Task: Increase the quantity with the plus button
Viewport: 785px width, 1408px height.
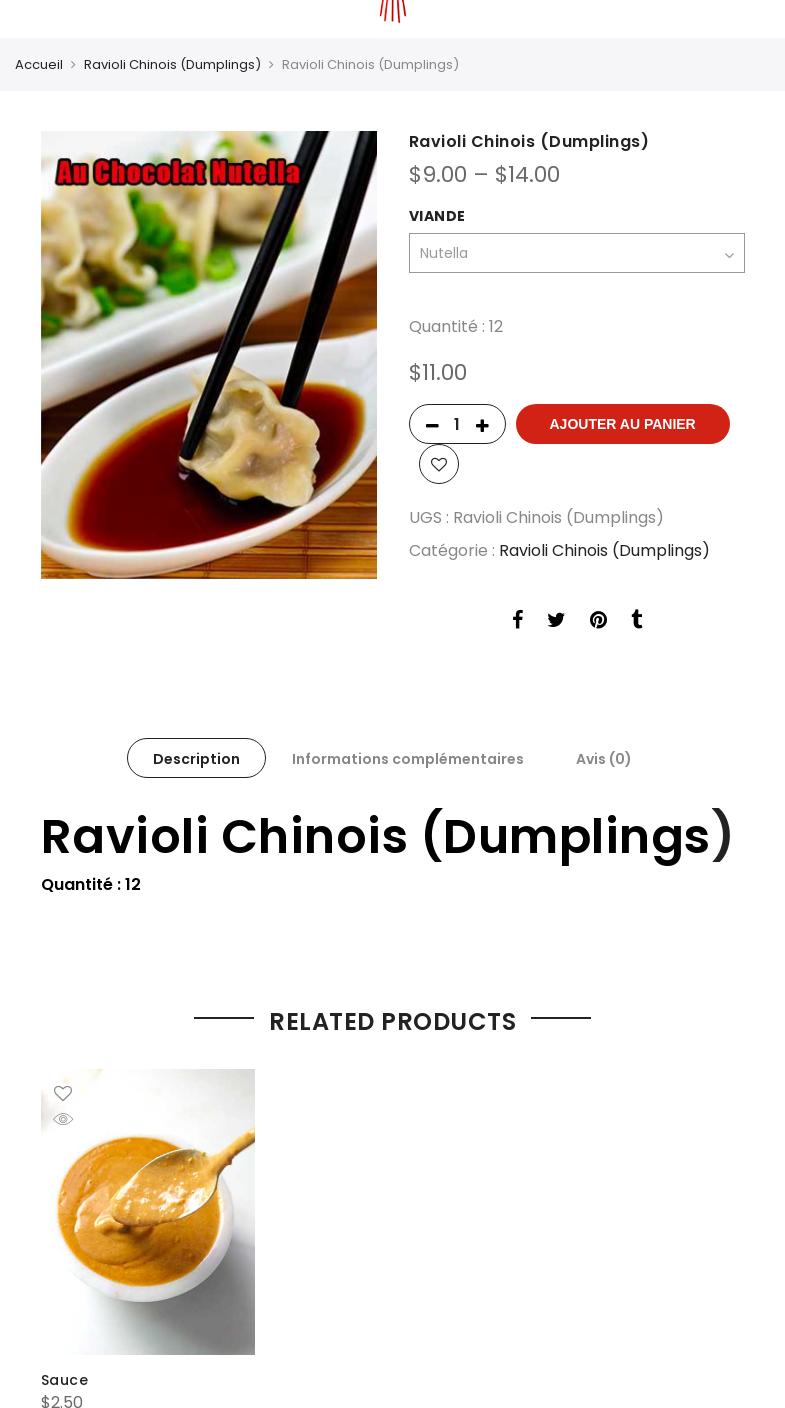Action: click(483, 425)
